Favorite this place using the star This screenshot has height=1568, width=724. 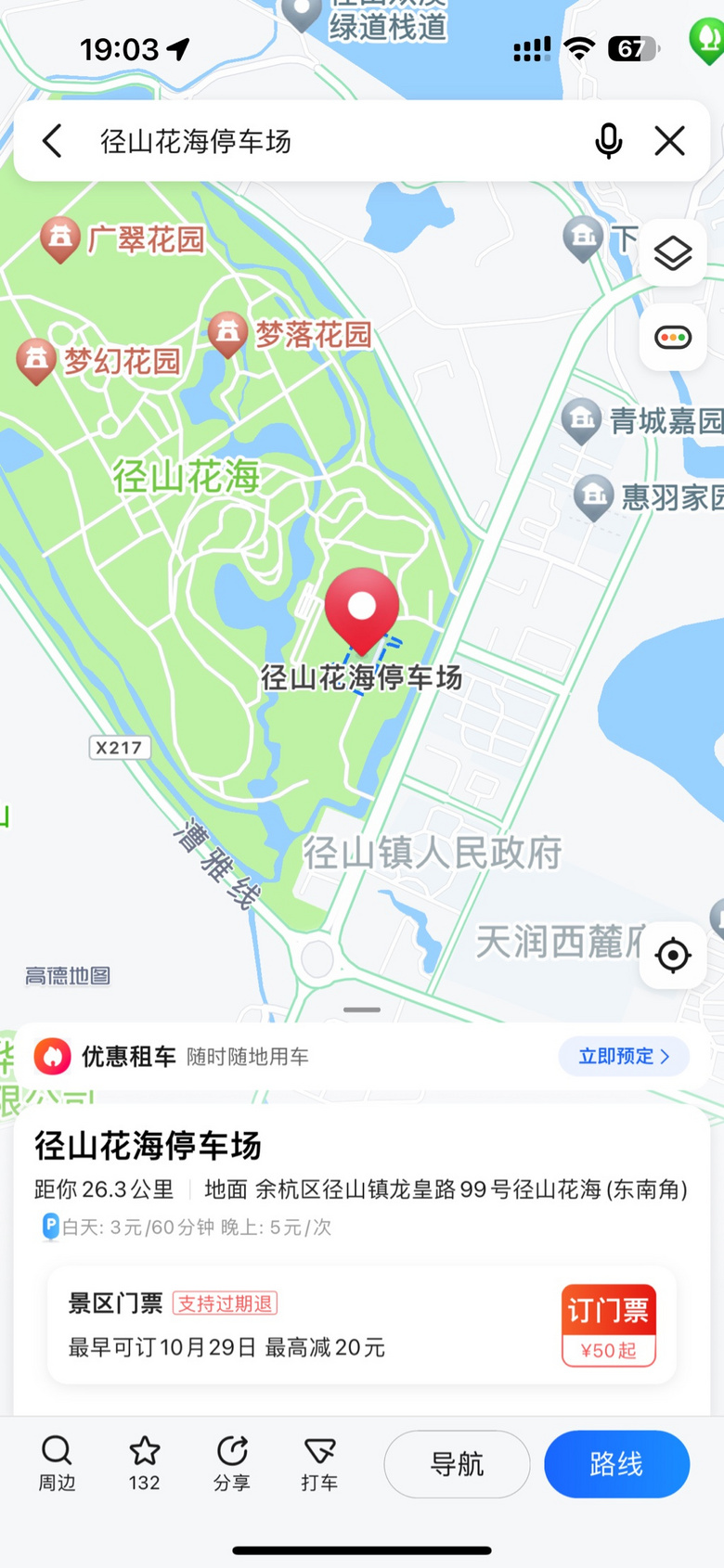click(145, 1463)
